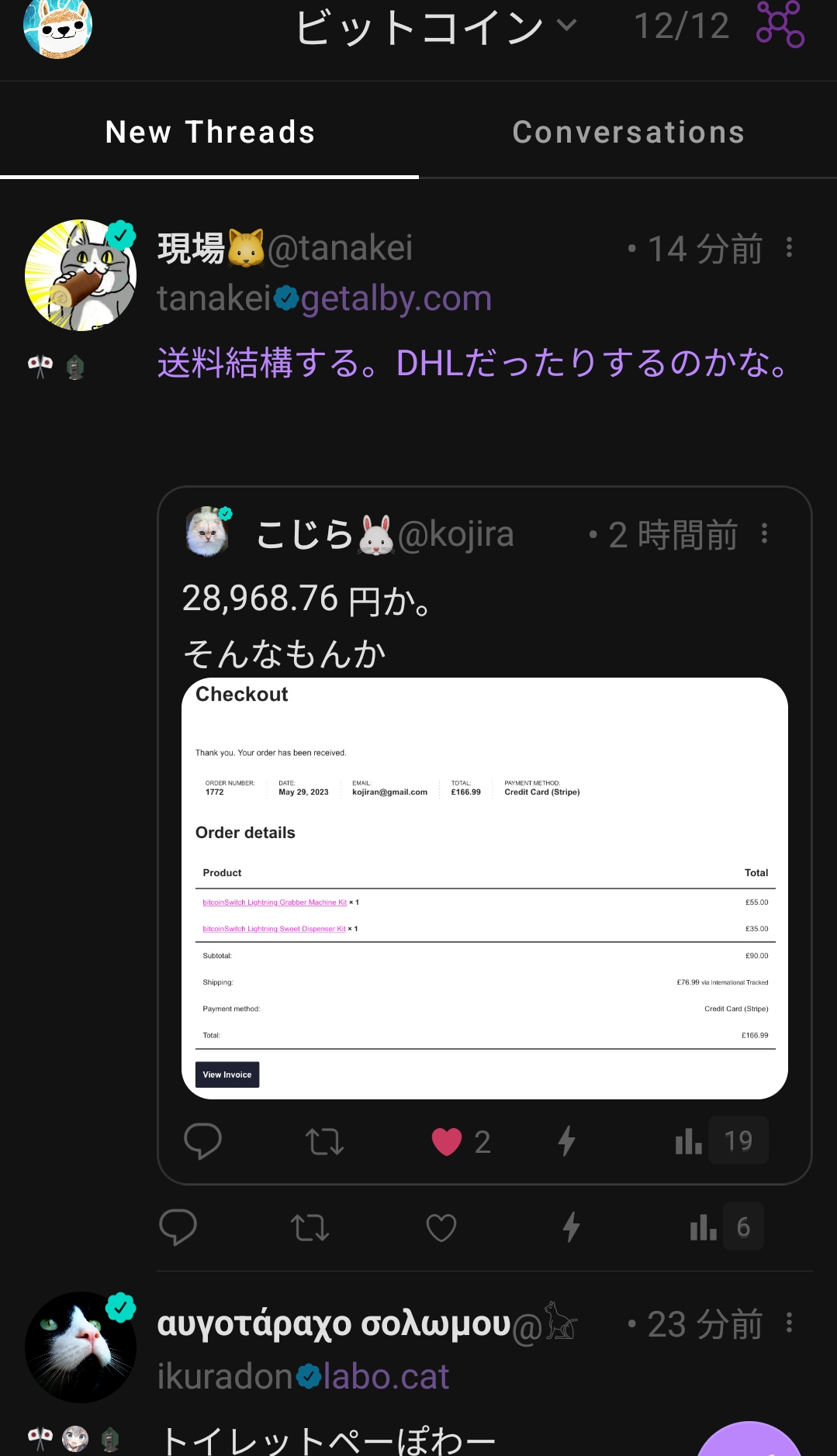Image resolution: width=837 pixels, height=1456 pixels.
Task: Open the relay network icon
Action: (780, 25)
